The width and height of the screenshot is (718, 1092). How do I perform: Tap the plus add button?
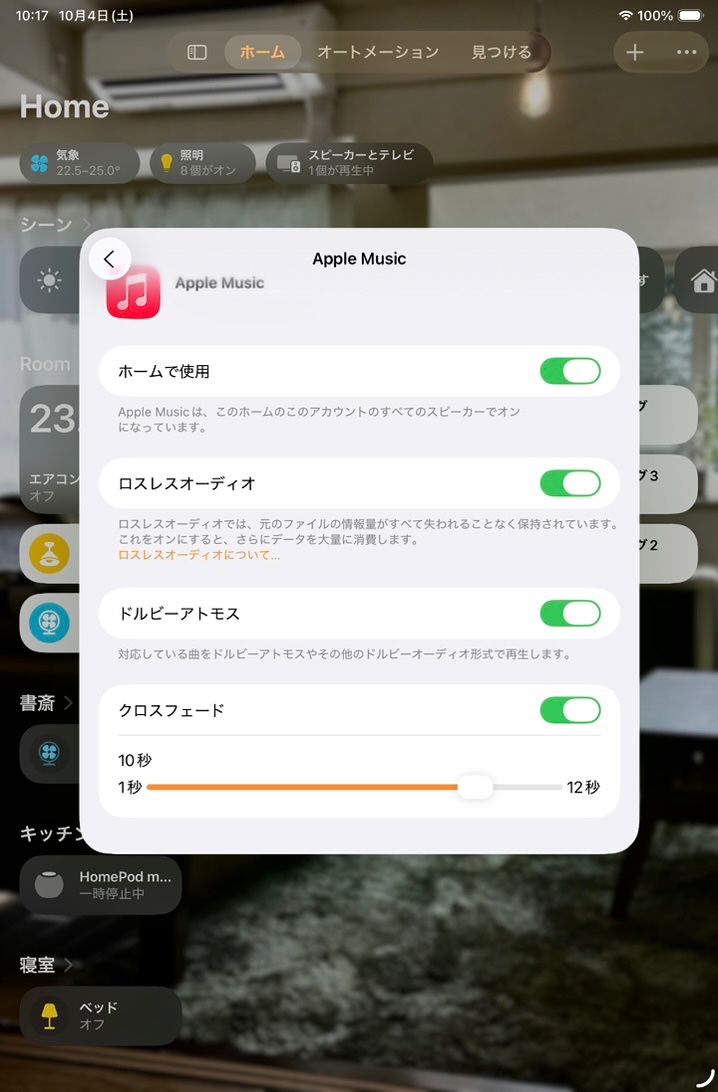point(635,52)
